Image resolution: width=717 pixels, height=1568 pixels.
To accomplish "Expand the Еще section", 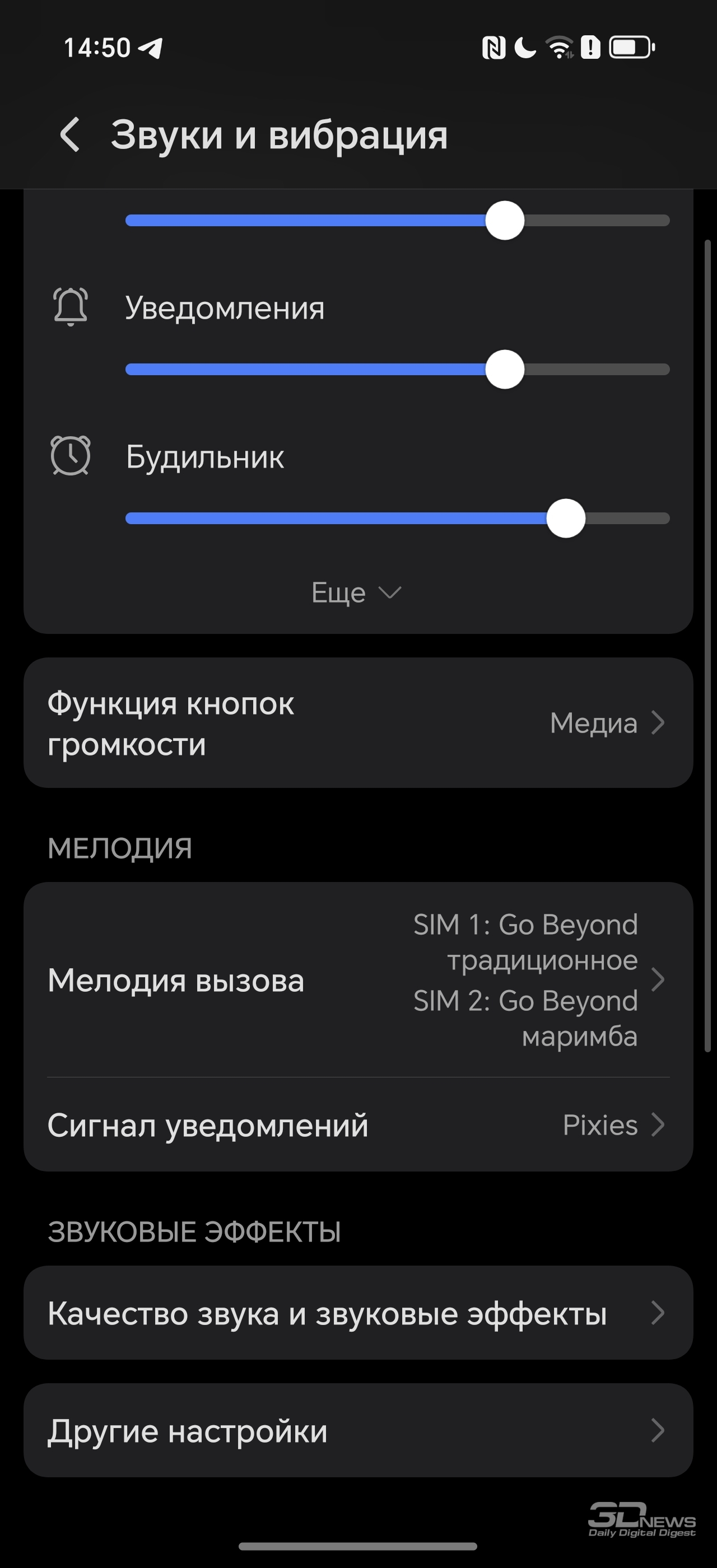I will 357,592.
